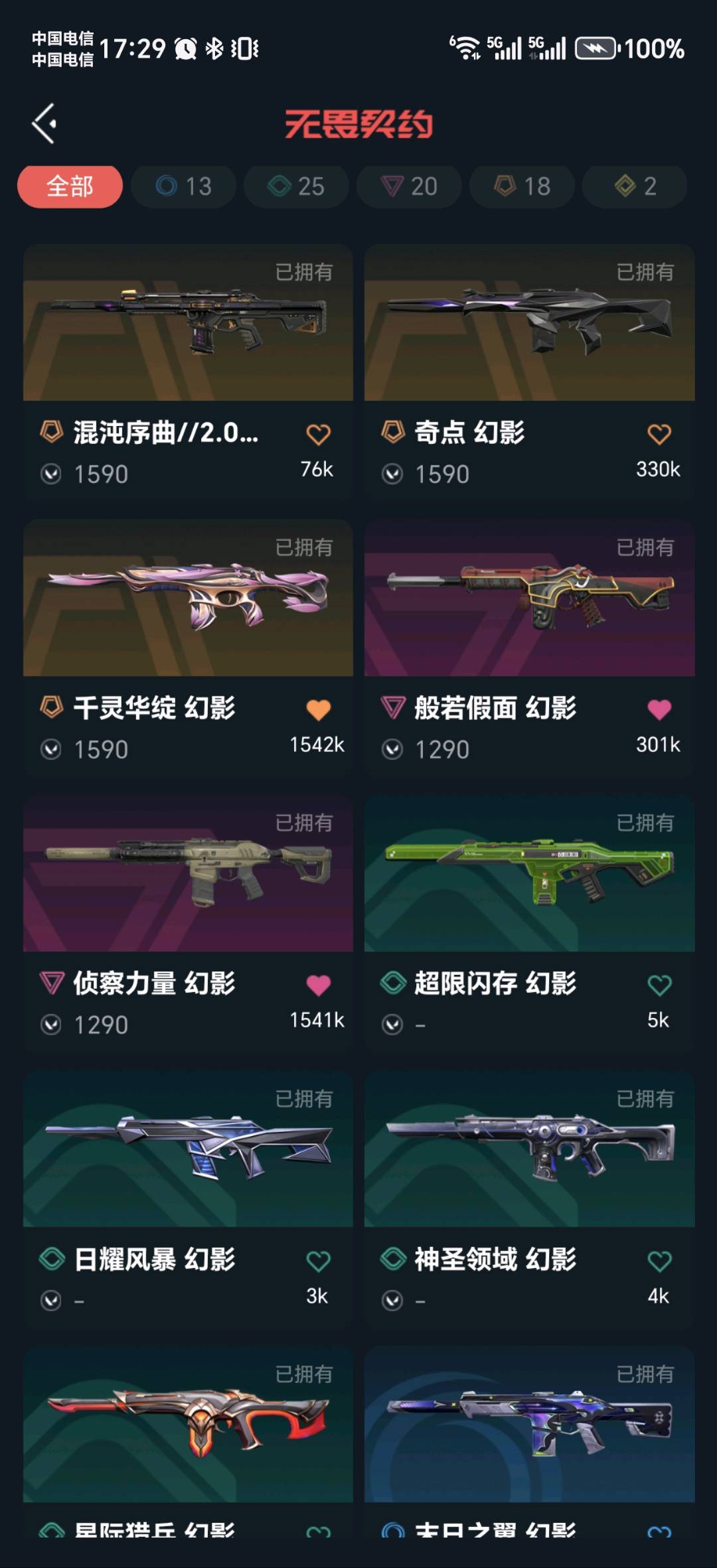This screenshot has height=1568, width=717.
Task: Select the 全部 filter chip
Action: 70,186
